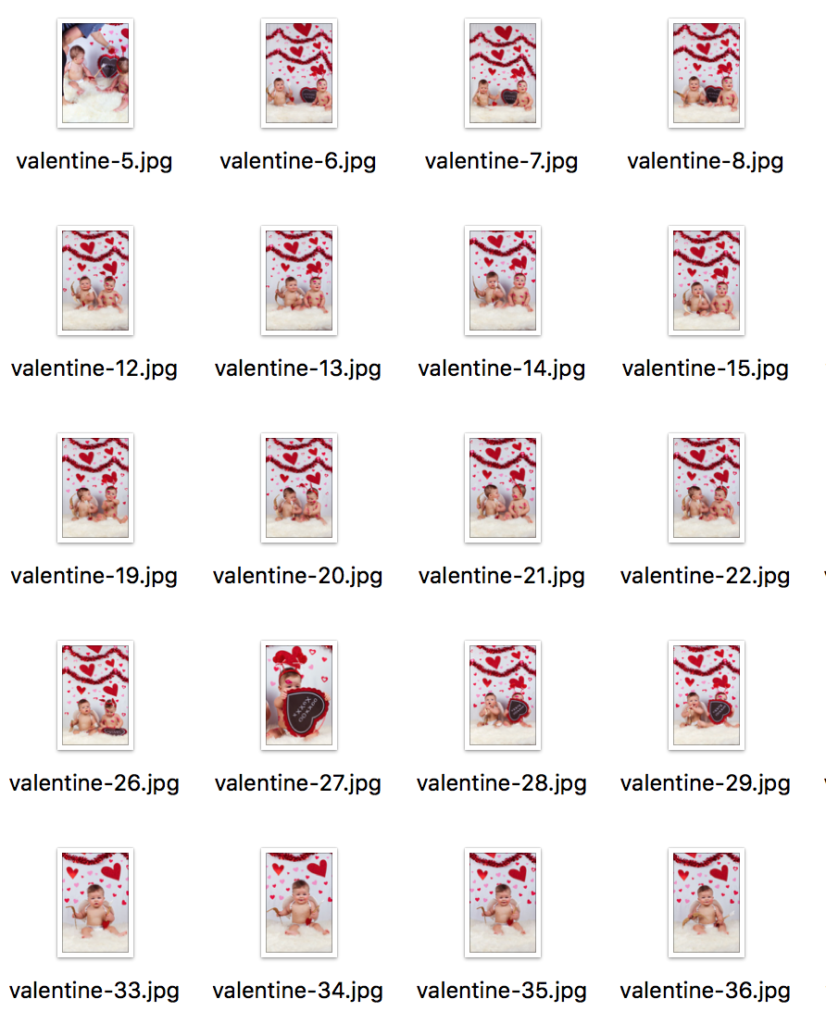Select the valentine-27.jpg close-up image
826x1024 pixels.
tap(299, 695)
